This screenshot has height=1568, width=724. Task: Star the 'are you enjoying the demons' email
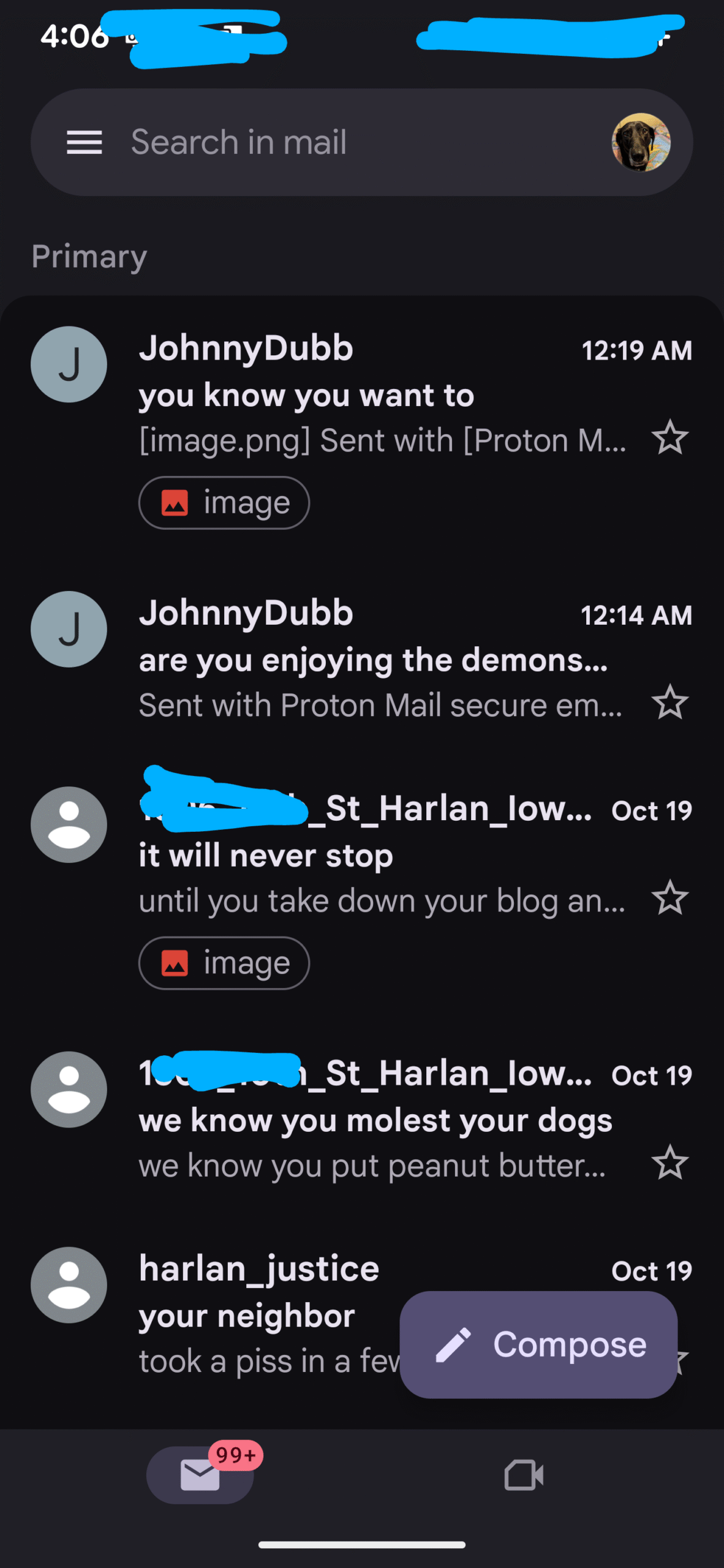click(669, 703)
